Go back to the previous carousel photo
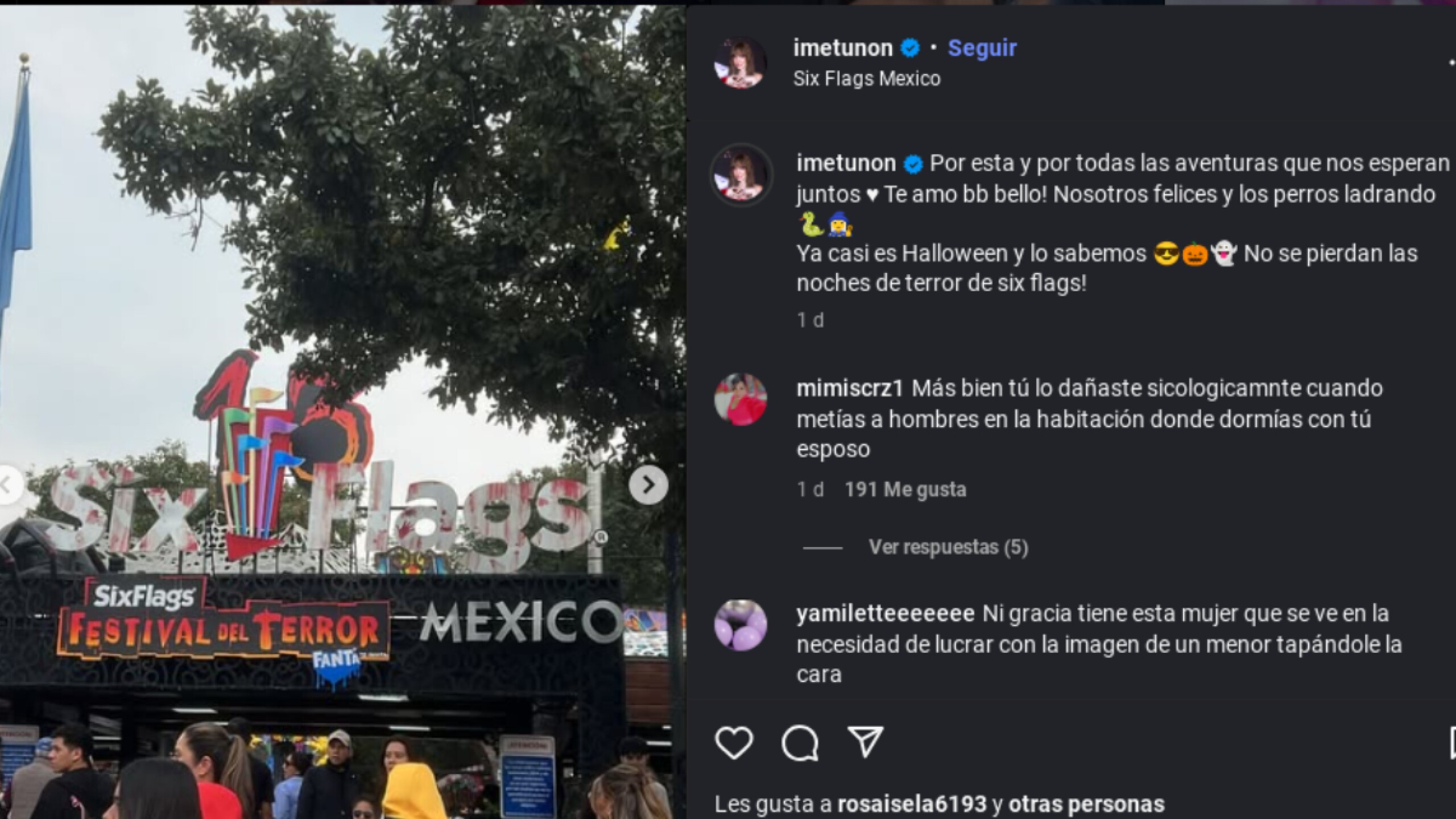Screen dimensions: 1456x819 (x=8, y=485)
